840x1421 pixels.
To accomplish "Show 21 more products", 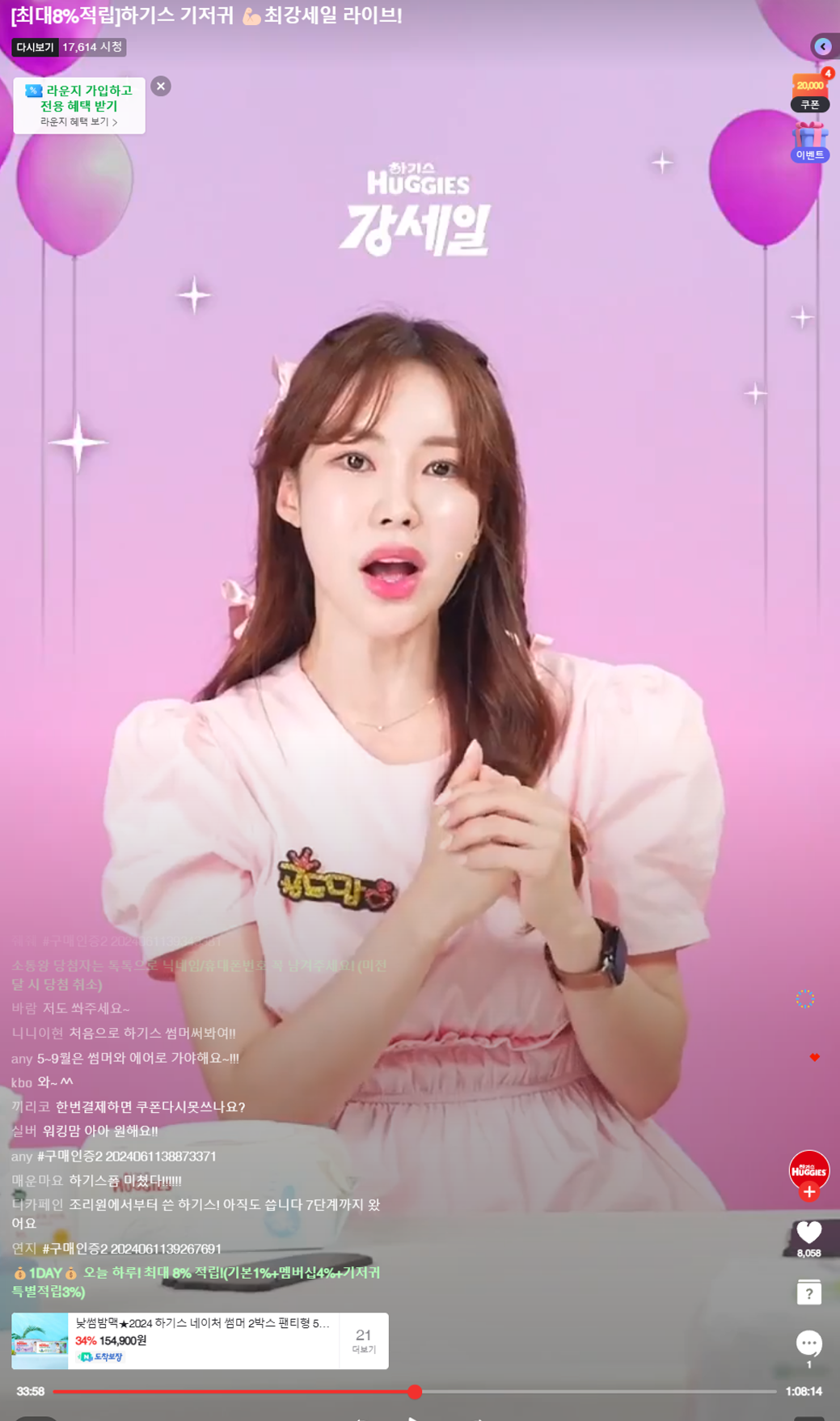I will 364,1340.
